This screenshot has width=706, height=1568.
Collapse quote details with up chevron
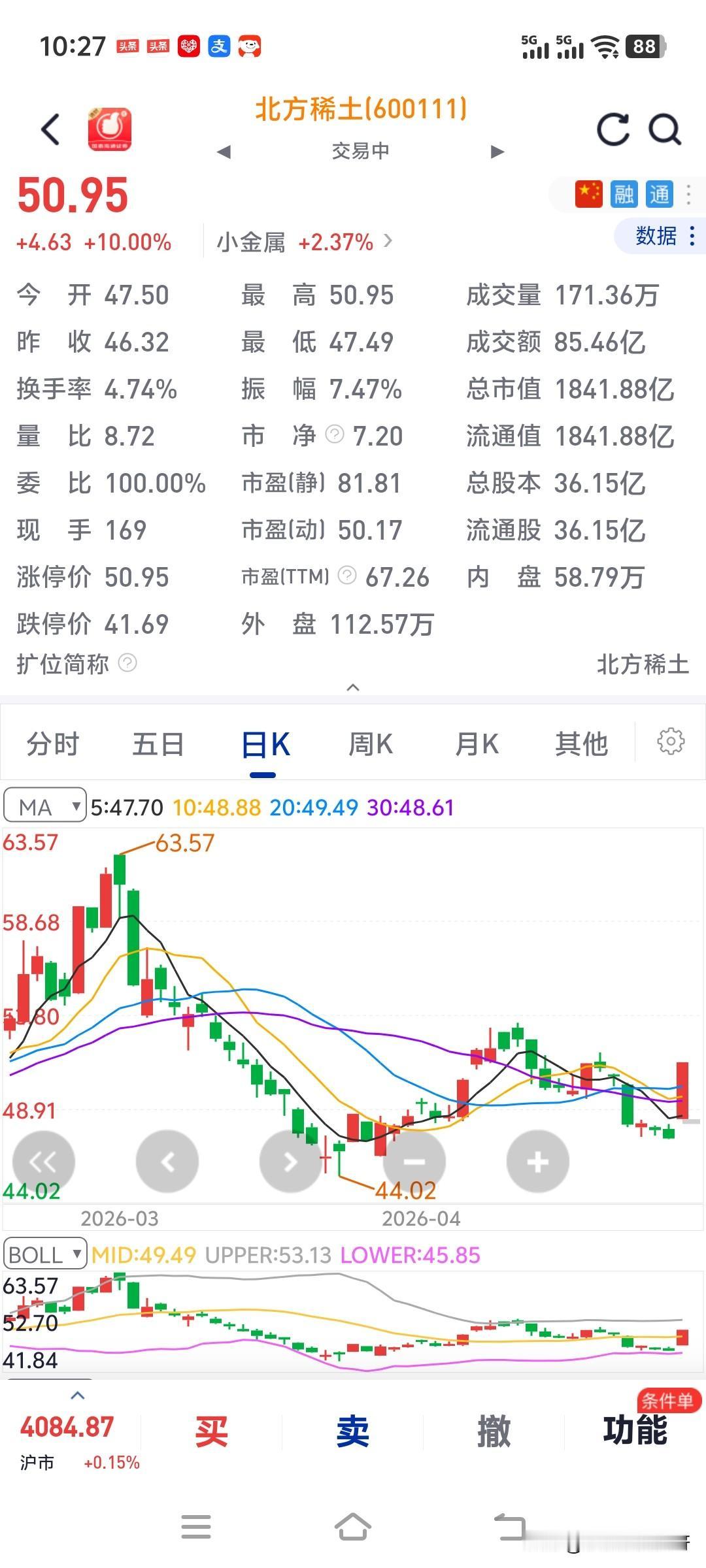point(353,688)
